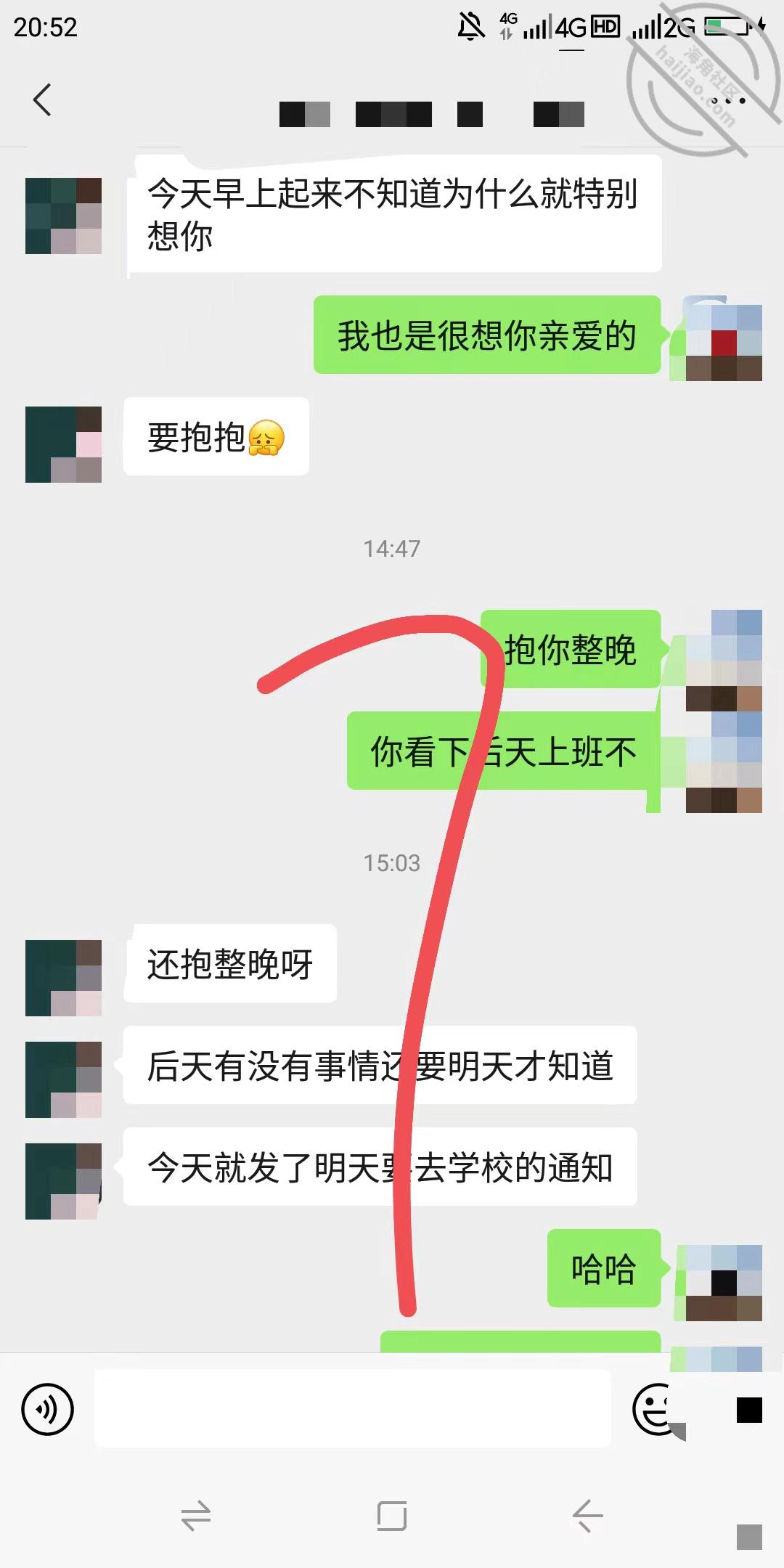This screenshot has width=784, height=1568.
Task: Open avatar beside "要抱抱" message
Action: [63, 444]
